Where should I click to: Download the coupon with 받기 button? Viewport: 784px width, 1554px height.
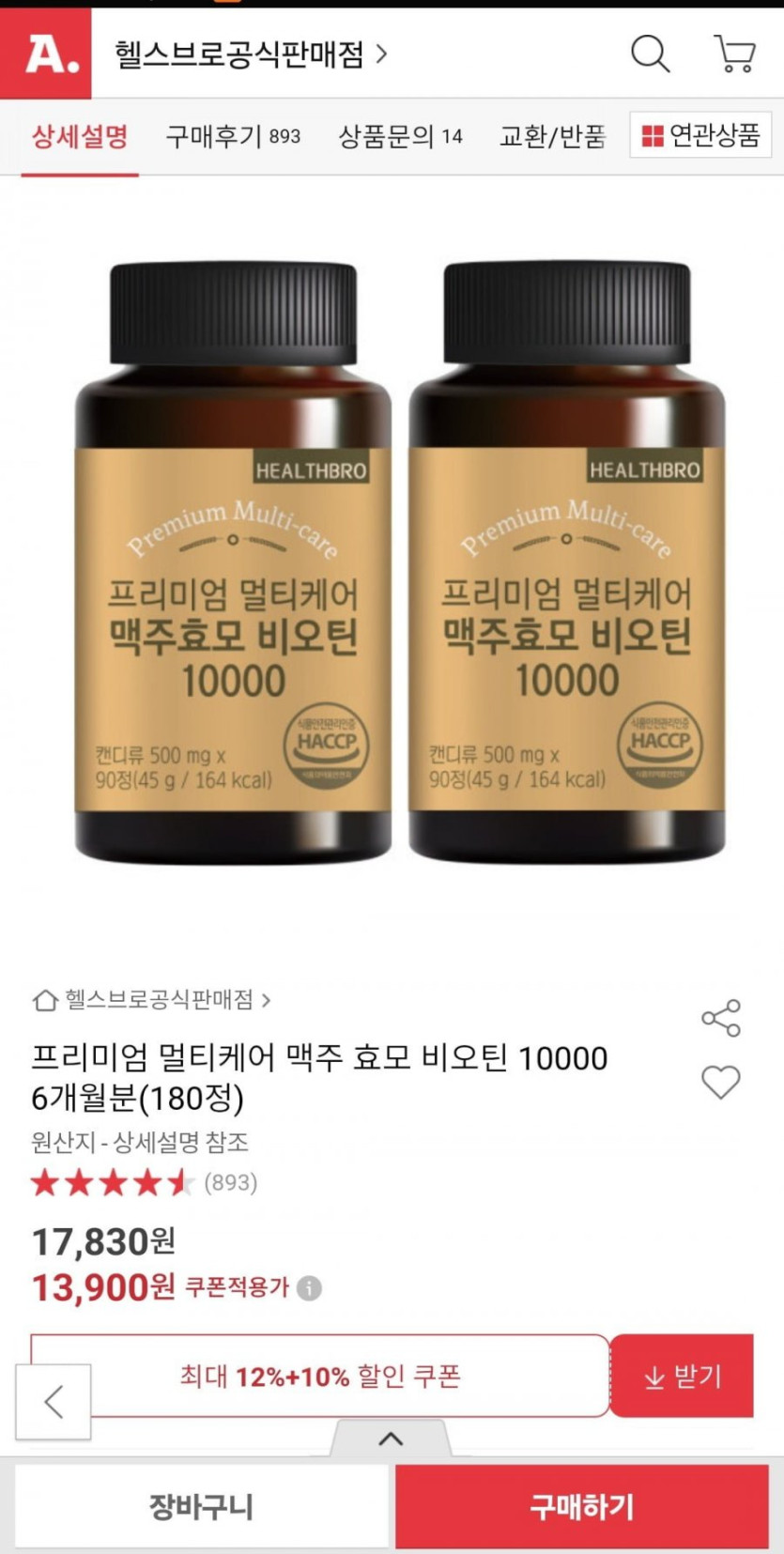pyautogui.click(x=683, y=1377)
